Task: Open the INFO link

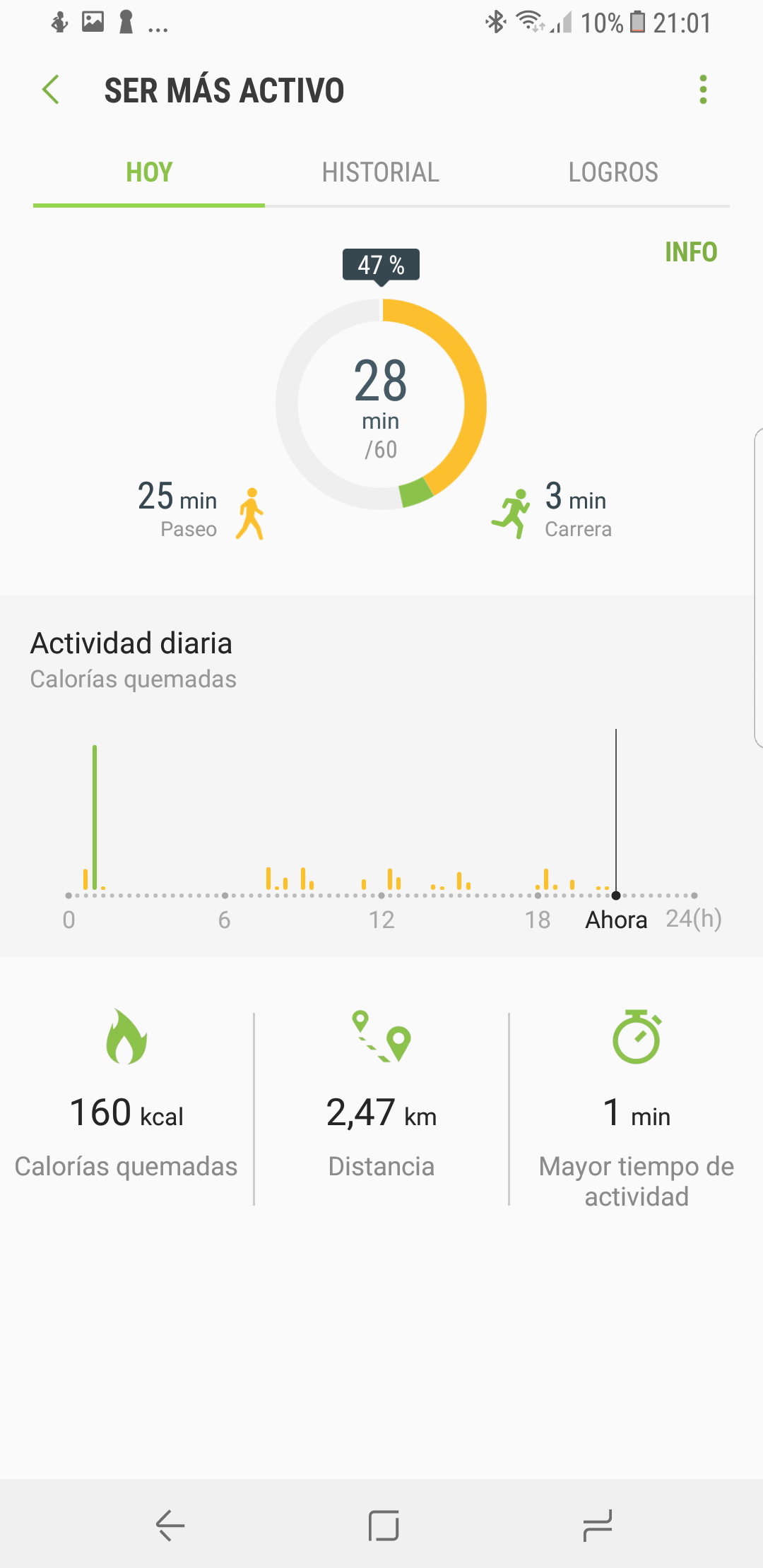Action: tap(691, 251)
